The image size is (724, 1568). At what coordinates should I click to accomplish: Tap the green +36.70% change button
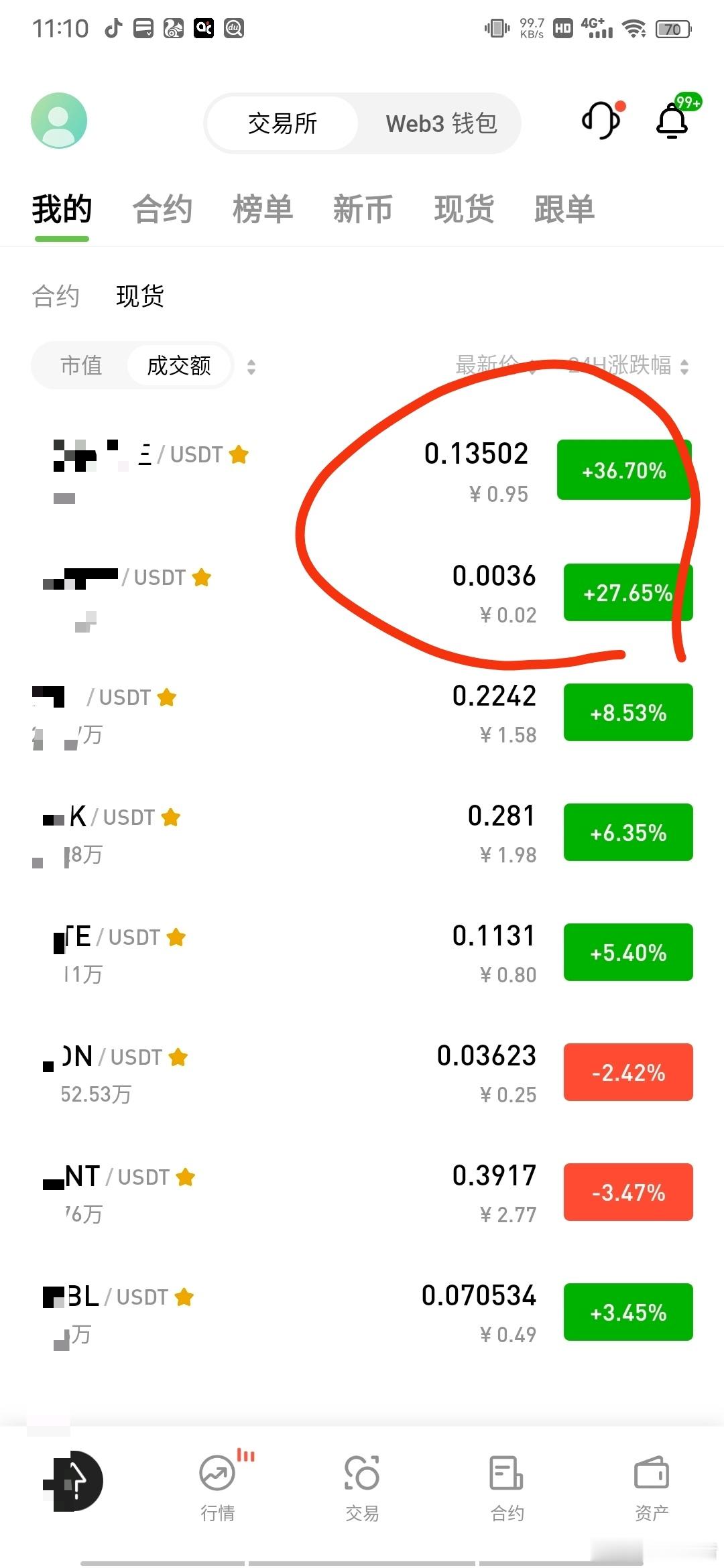point(623,470)
